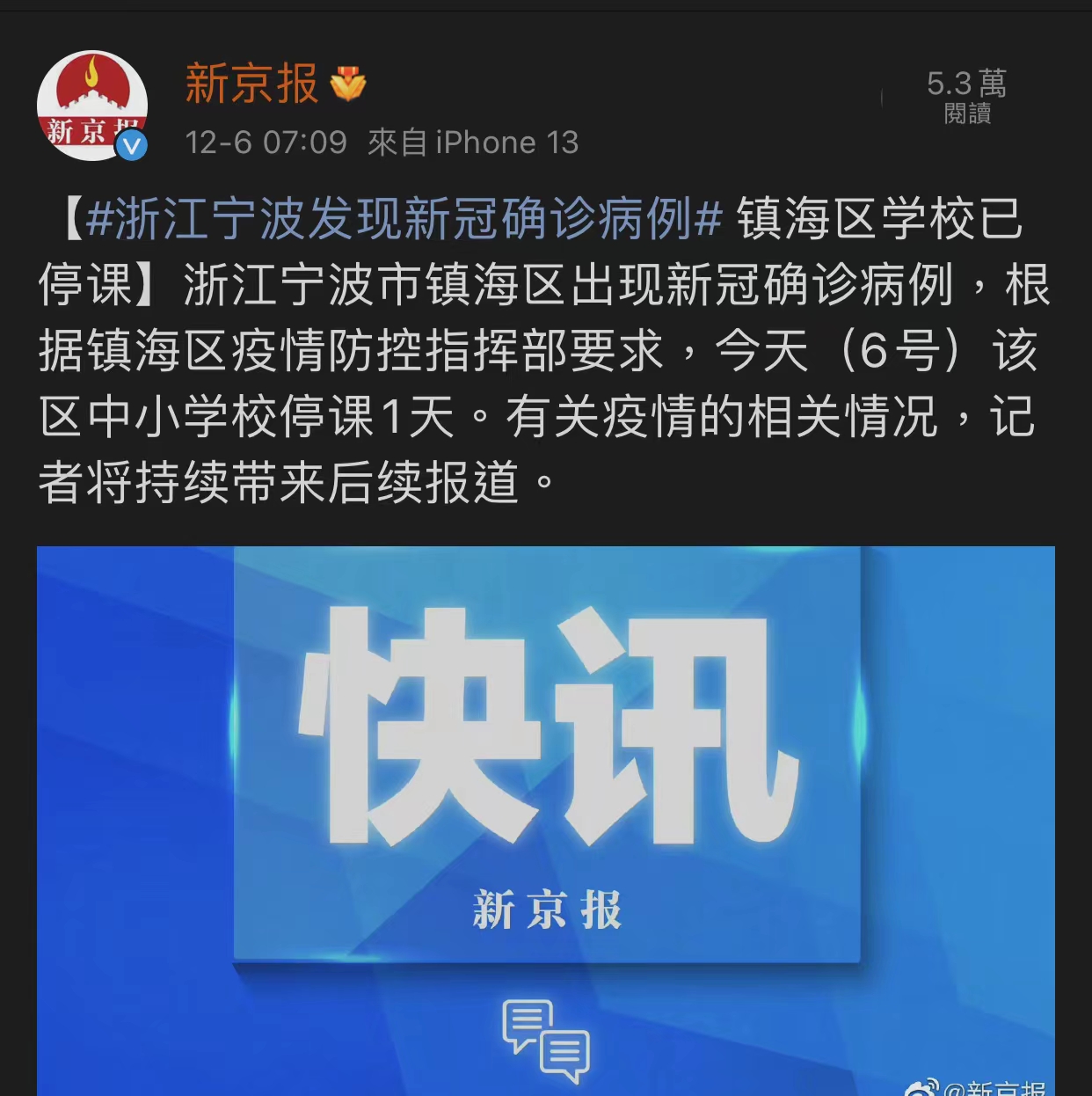
Task: Open the 新京报 account name
Action: point(251,84)
